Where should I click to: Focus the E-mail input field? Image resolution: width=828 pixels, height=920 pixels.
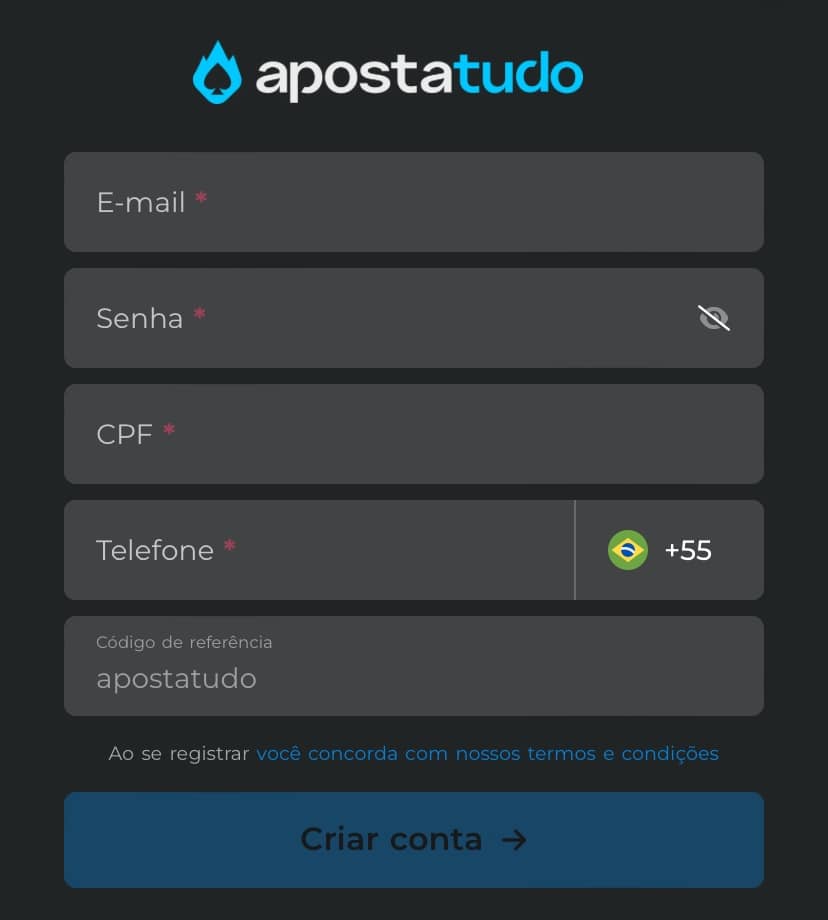(x=413, y=202)
